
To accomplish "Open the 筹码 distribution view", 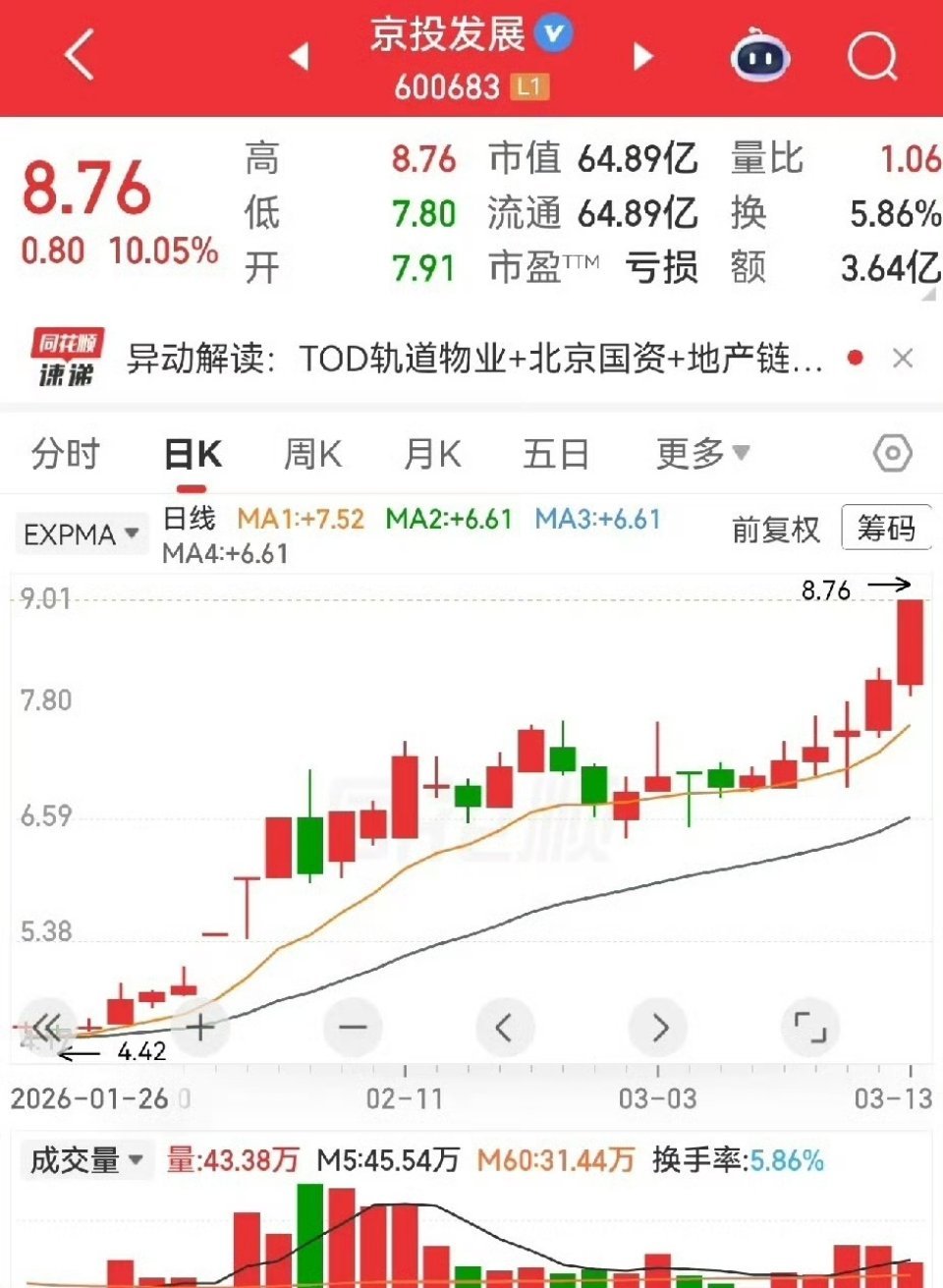I will tap(886, 529).
